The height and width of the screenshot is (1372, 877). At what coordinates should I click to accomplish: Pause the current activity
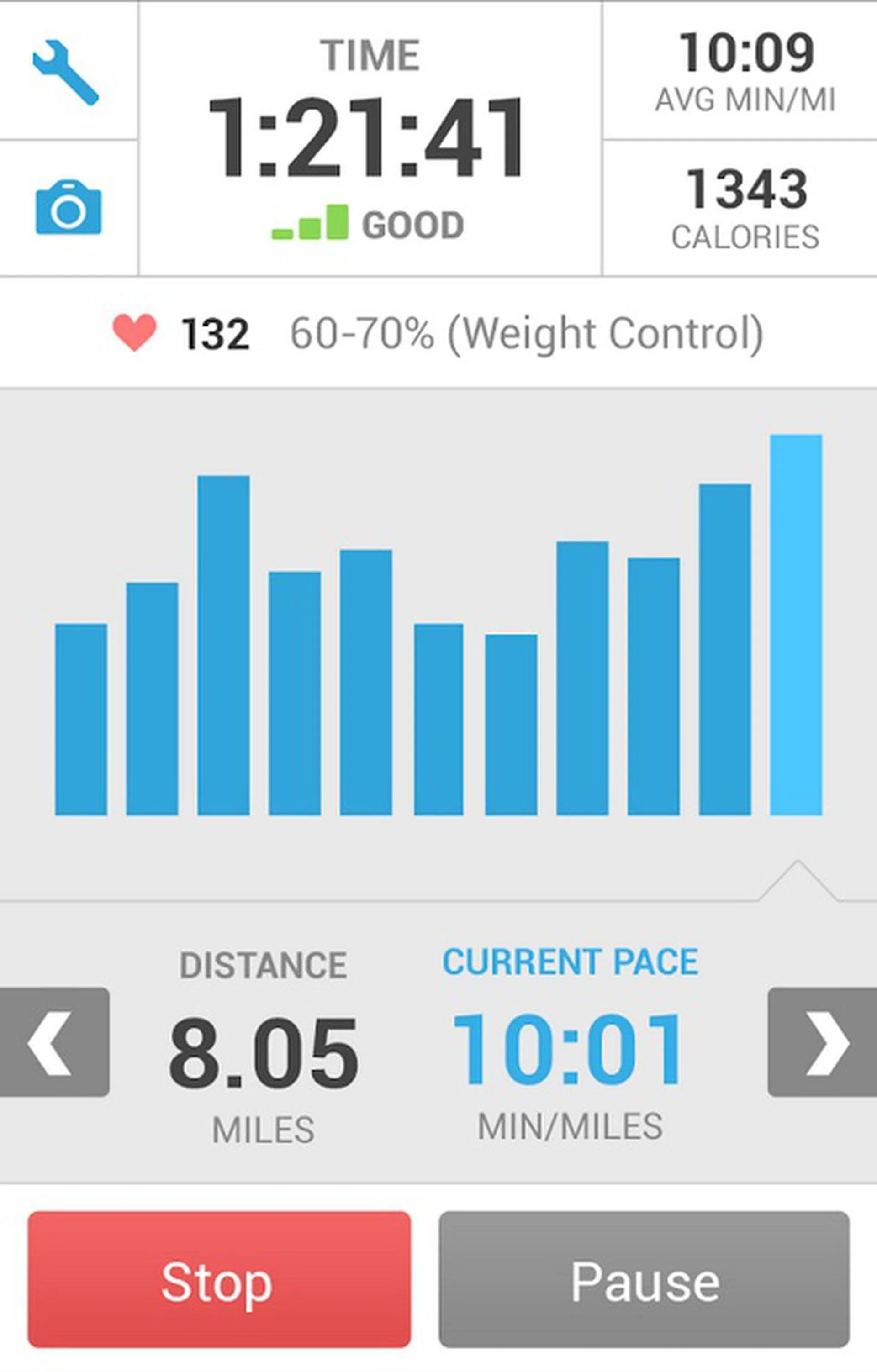(x=644, y=1279)
